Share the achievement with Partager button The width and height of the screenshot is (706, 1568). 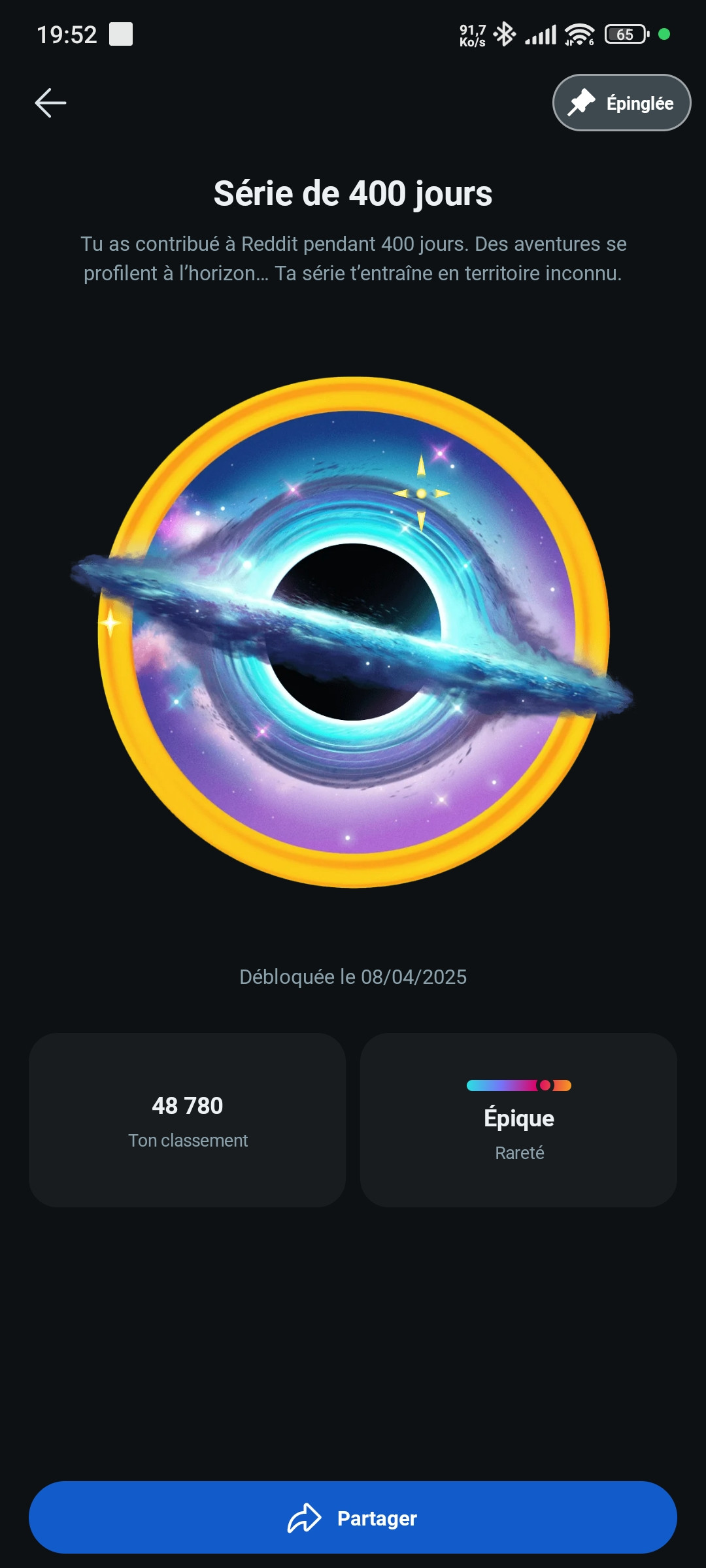click(x=353, y=1517)
